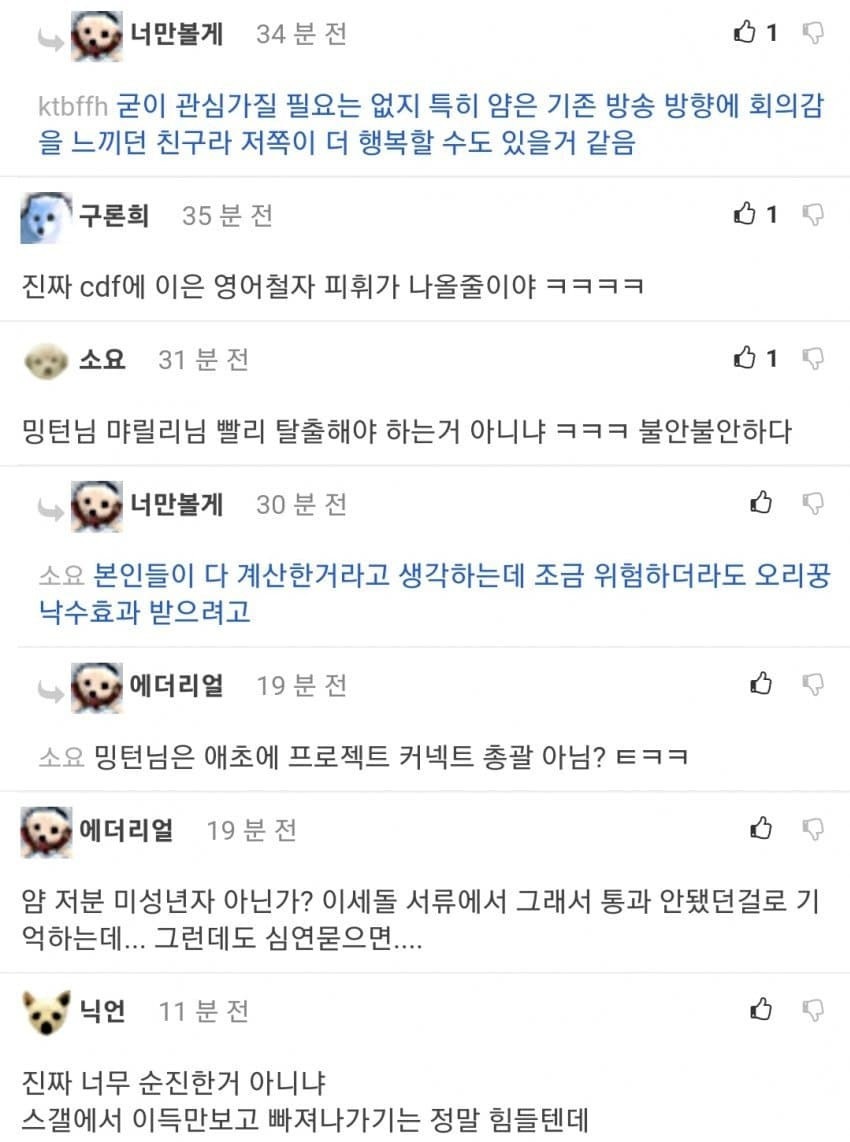
Task: Dislike 에더리얼's comment starting with 얌 저분
Action: (814, 829)
